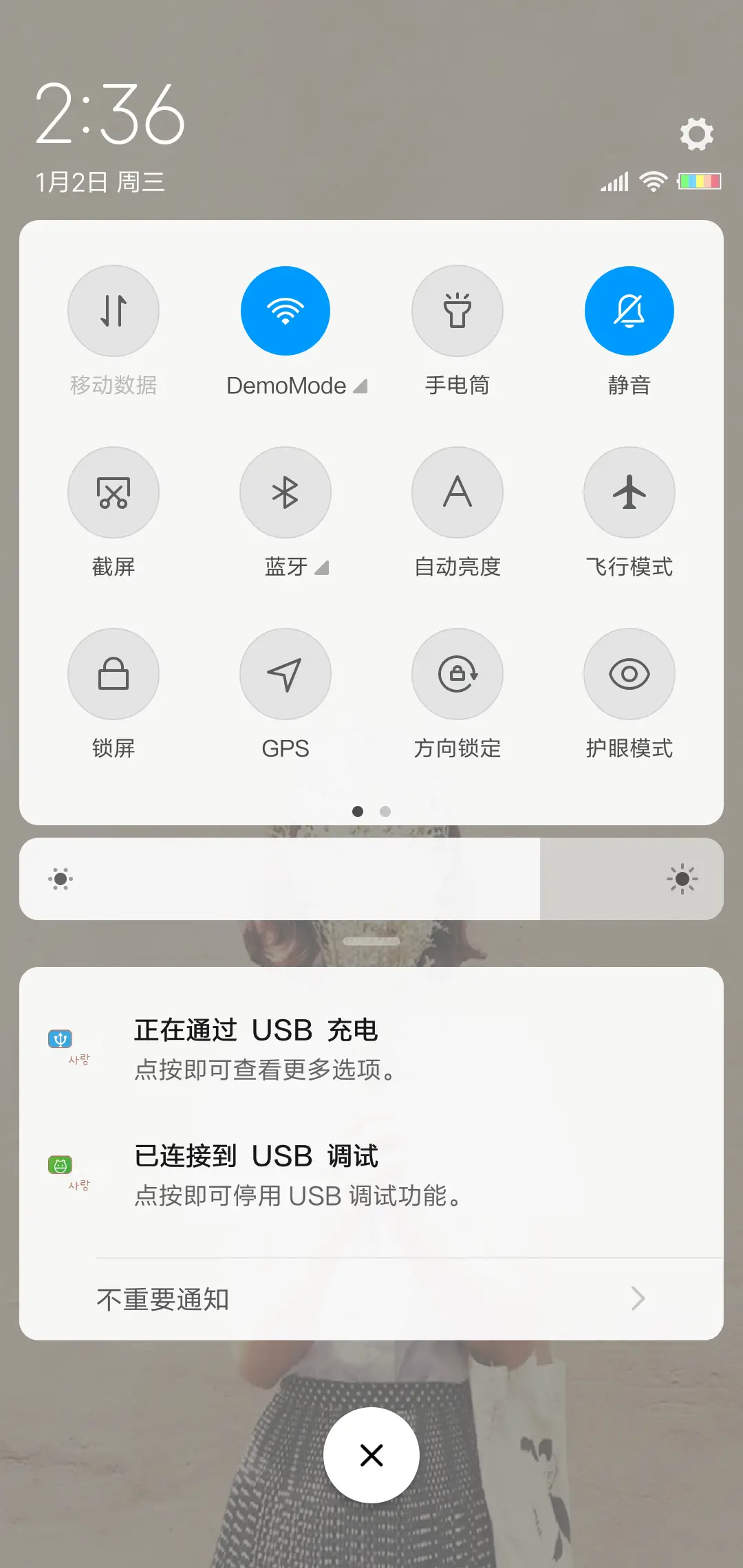743x1568 pixels.
Task: Open system settings via the gear icon
Action: [x=697, y=133]
